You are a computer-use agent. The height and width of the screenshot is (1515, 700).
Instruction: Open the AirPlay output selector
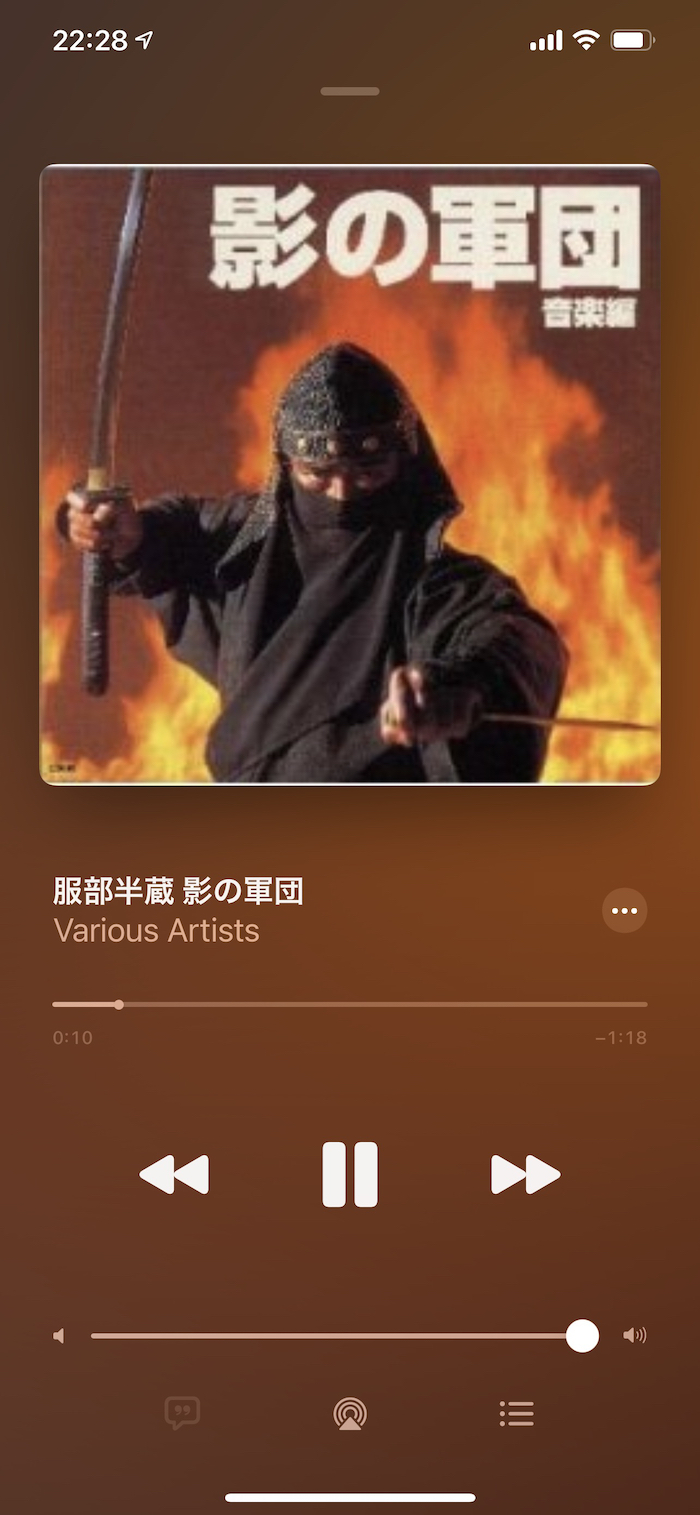pyautogui.click(x=350, y=1413)
